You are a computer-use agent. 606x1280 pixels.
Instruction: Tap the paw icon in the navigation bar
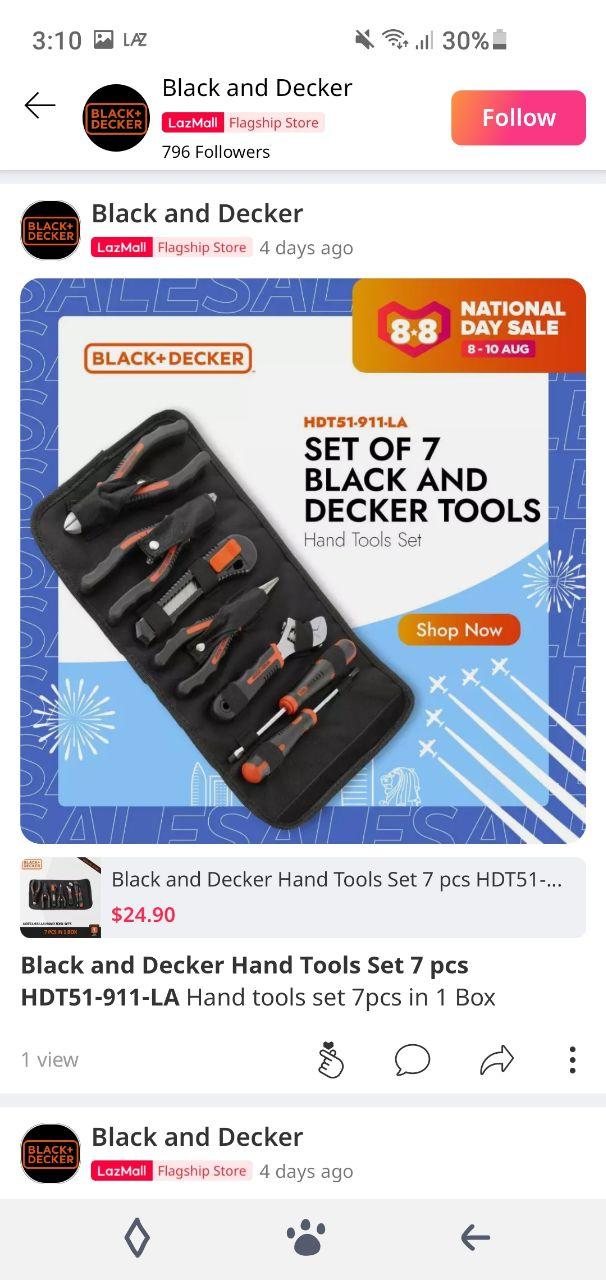pyautogui.click(x=306, y=1239)
